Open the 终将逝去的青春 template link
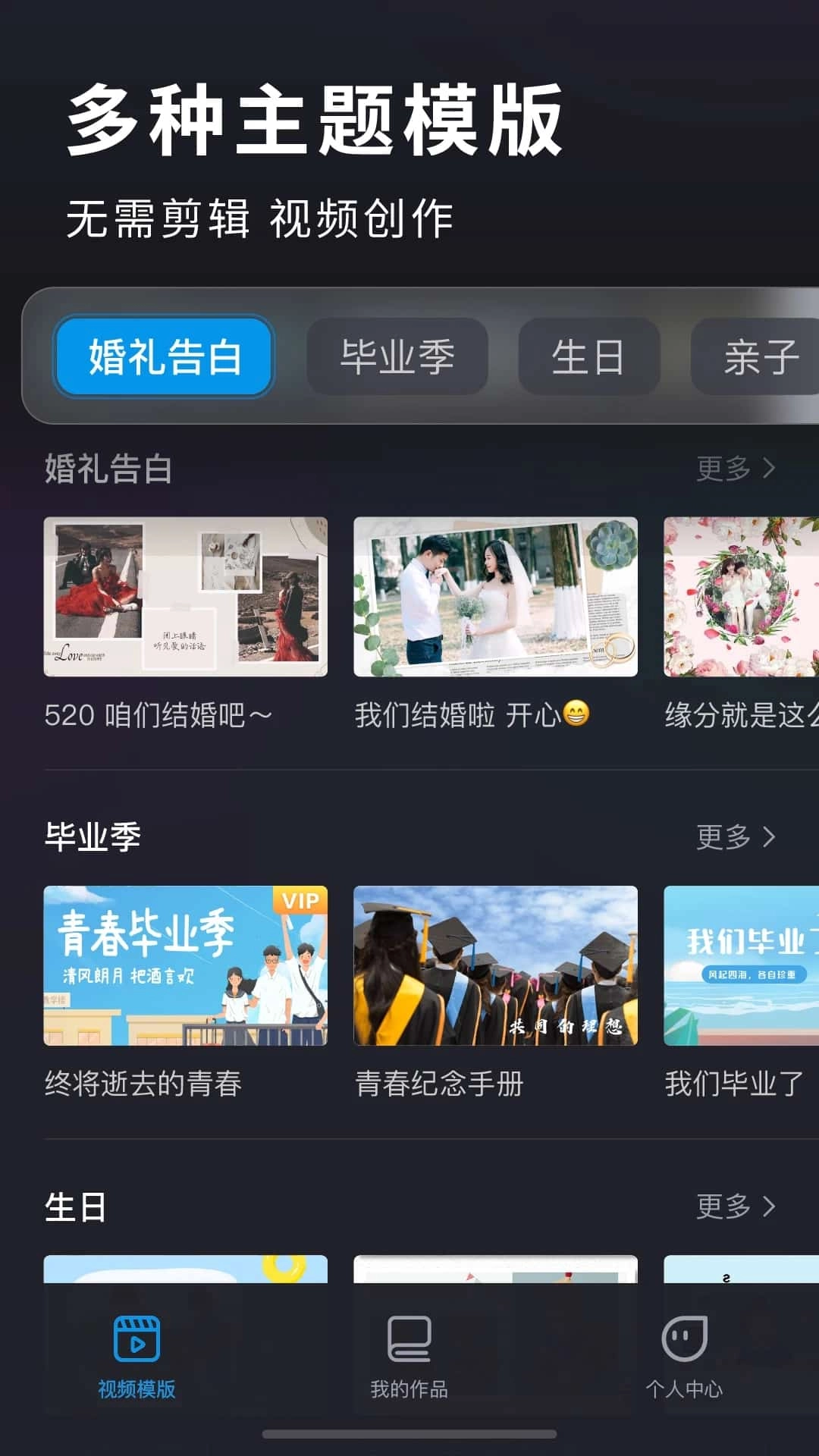 pos(184,965)
